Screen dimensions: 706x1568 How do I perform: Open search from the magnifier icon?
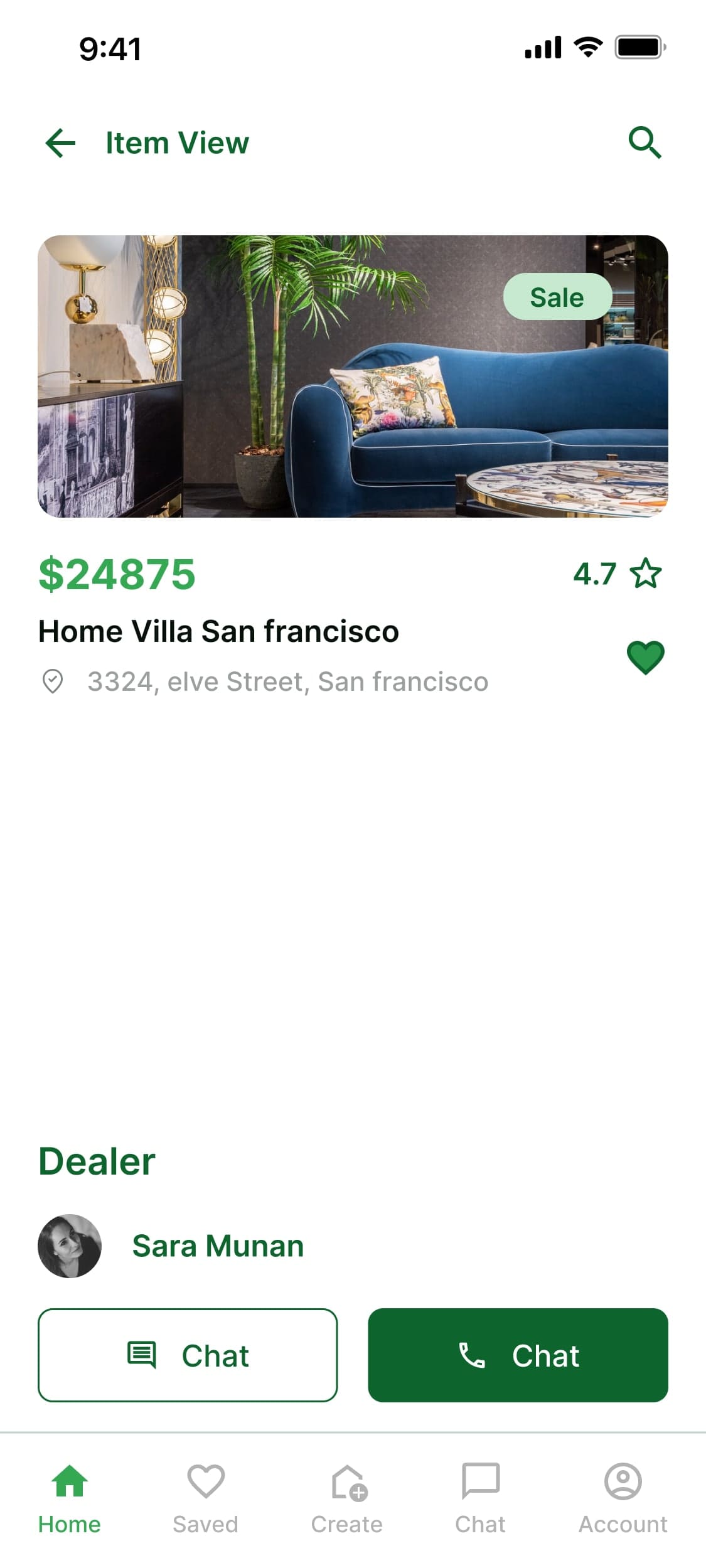tap(645, 143)
